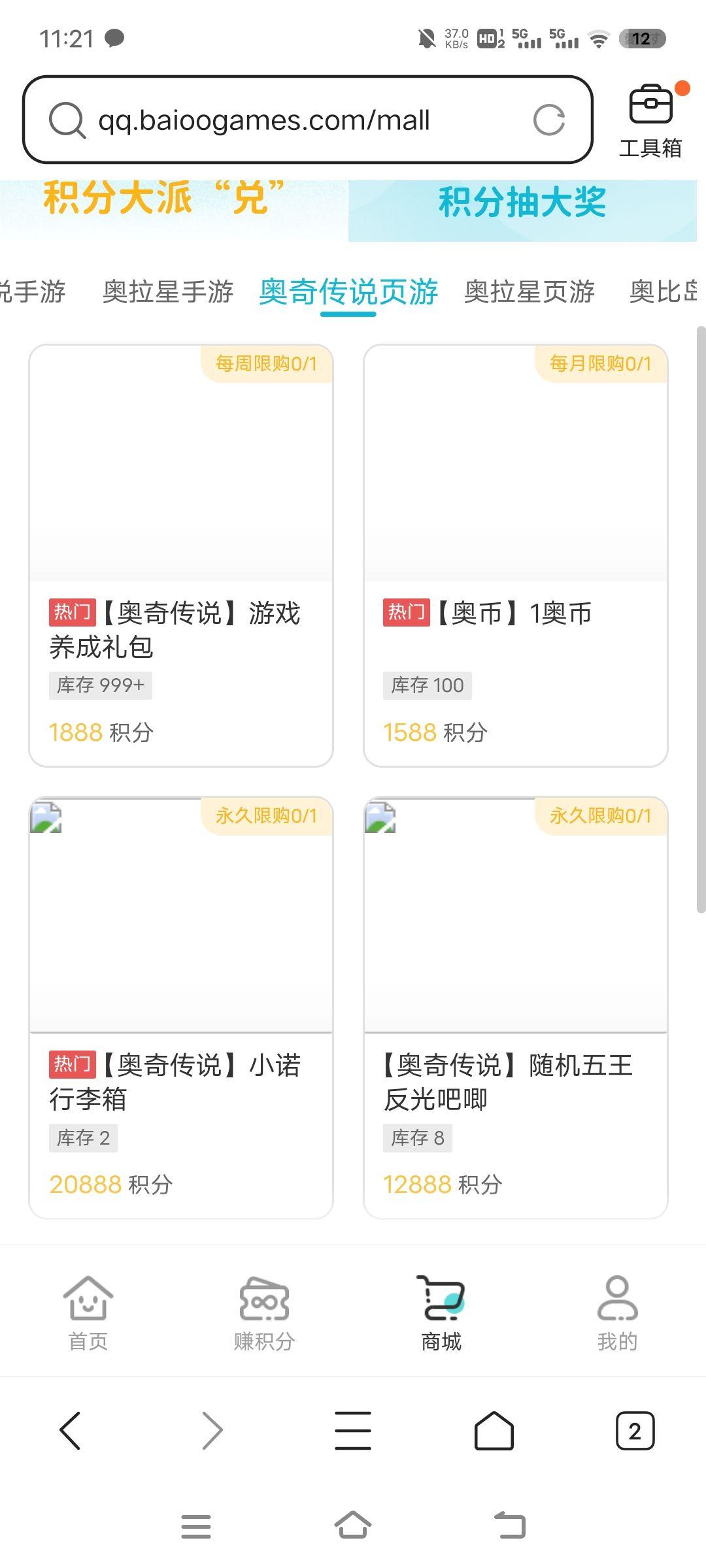Go back to the previous web page
The width and height of the screenshot is (706, 1568).
(70, 1431)
